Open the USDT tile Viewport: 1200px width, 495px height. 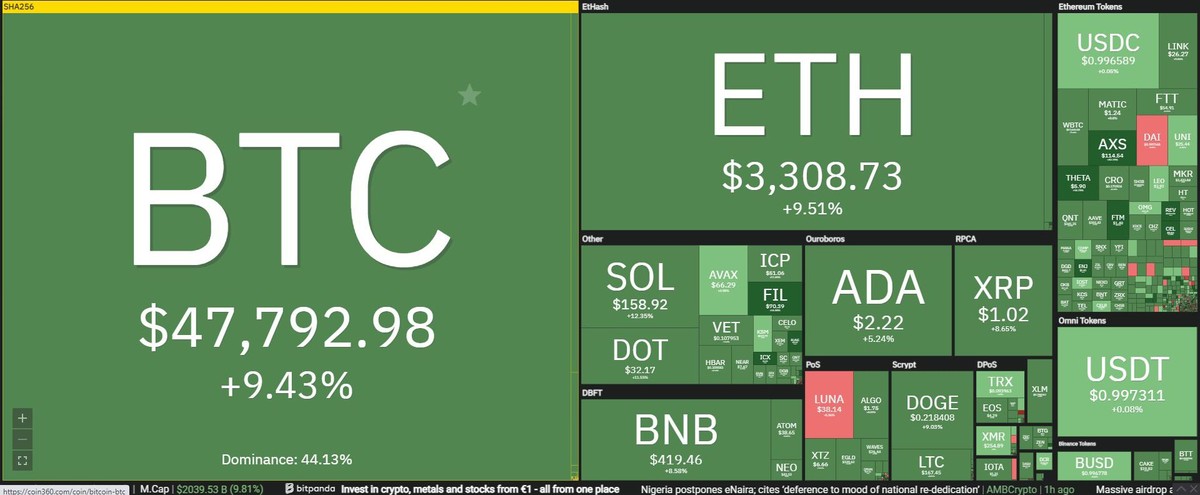pos(1126,377)
